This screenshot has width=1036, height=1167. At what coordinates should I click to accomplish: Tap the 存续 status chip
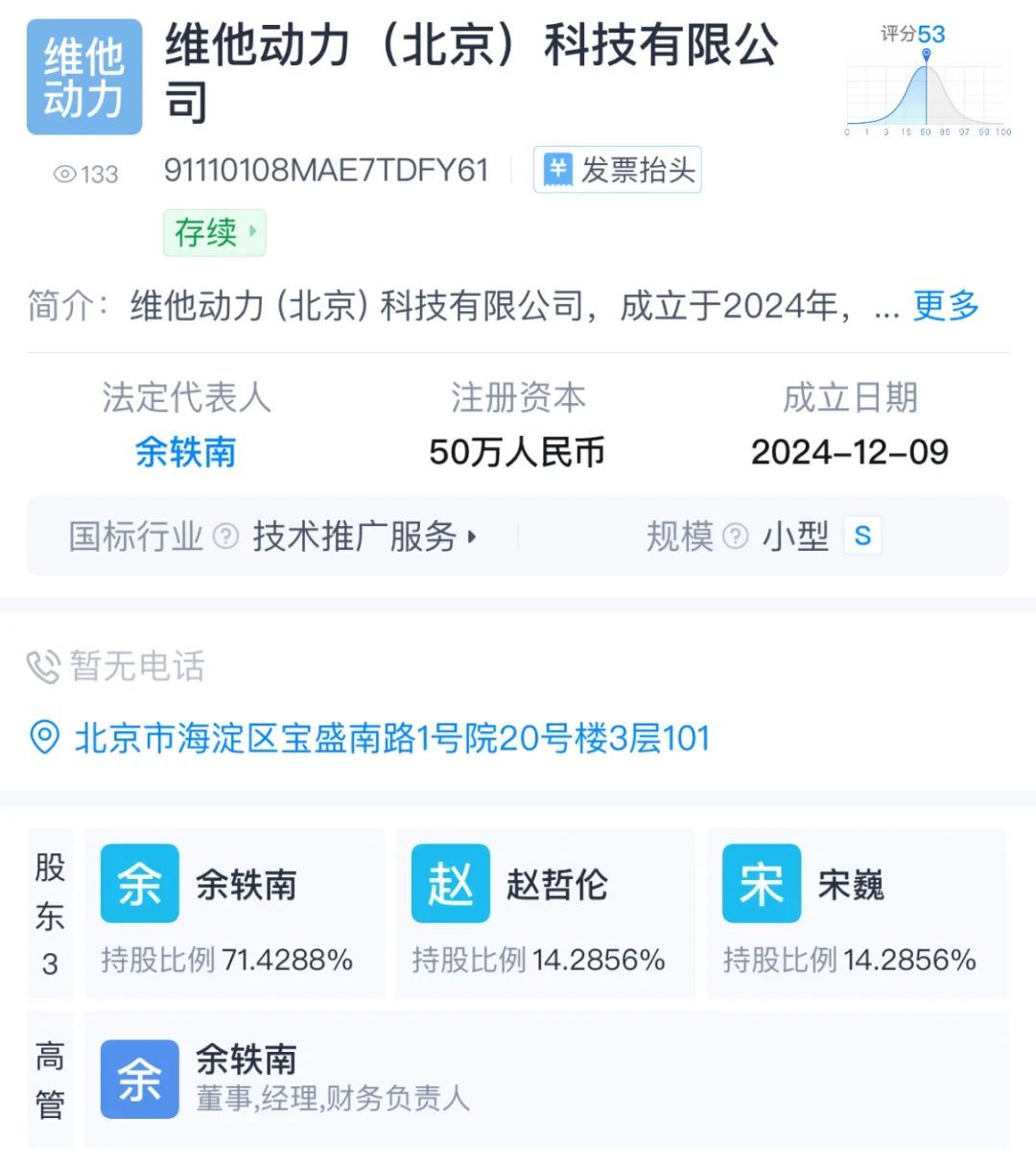[x=214, y=232]
